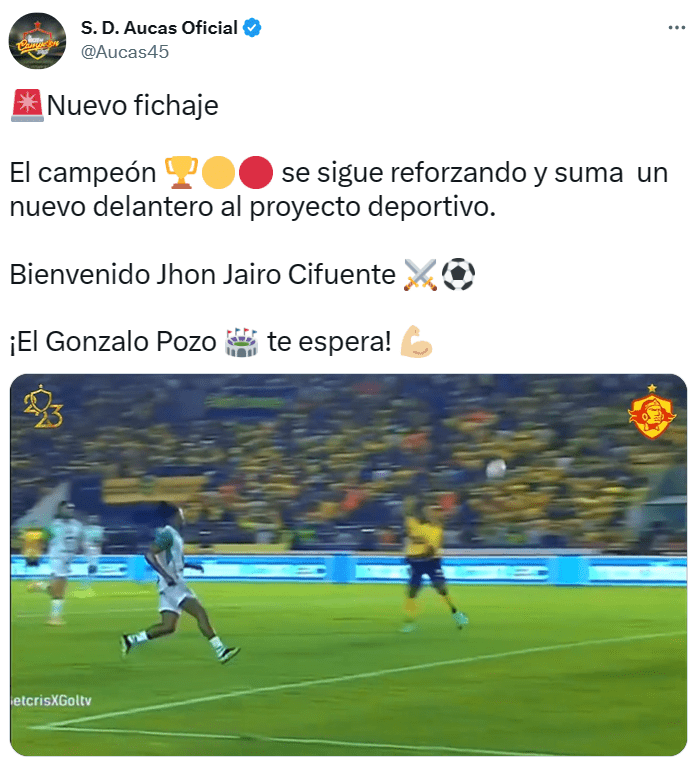Open S. D. Aucas Oficial profile picture
Viewport: 700px width, 762px height.
(x=38, y=40)
